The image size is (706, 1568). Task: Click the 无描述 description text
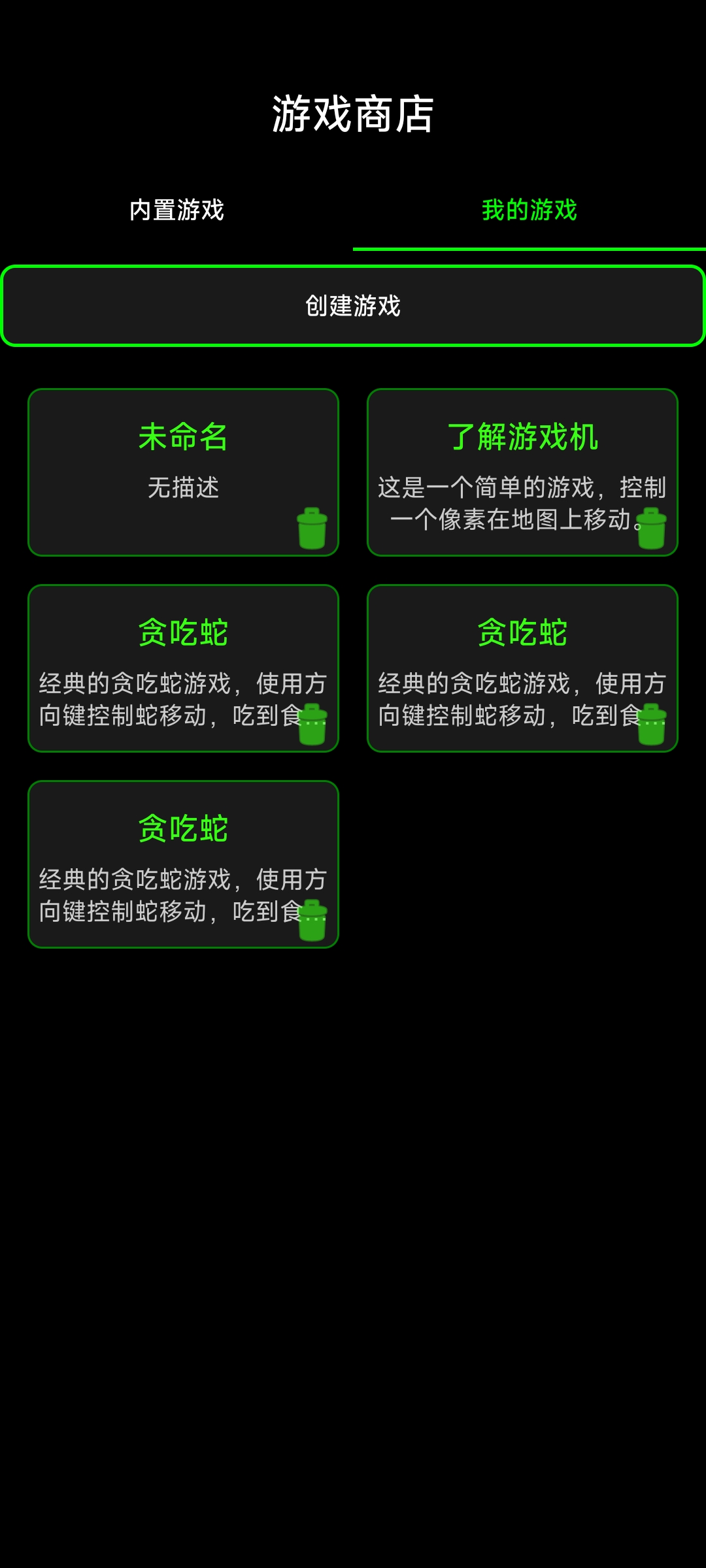[183, 487]
